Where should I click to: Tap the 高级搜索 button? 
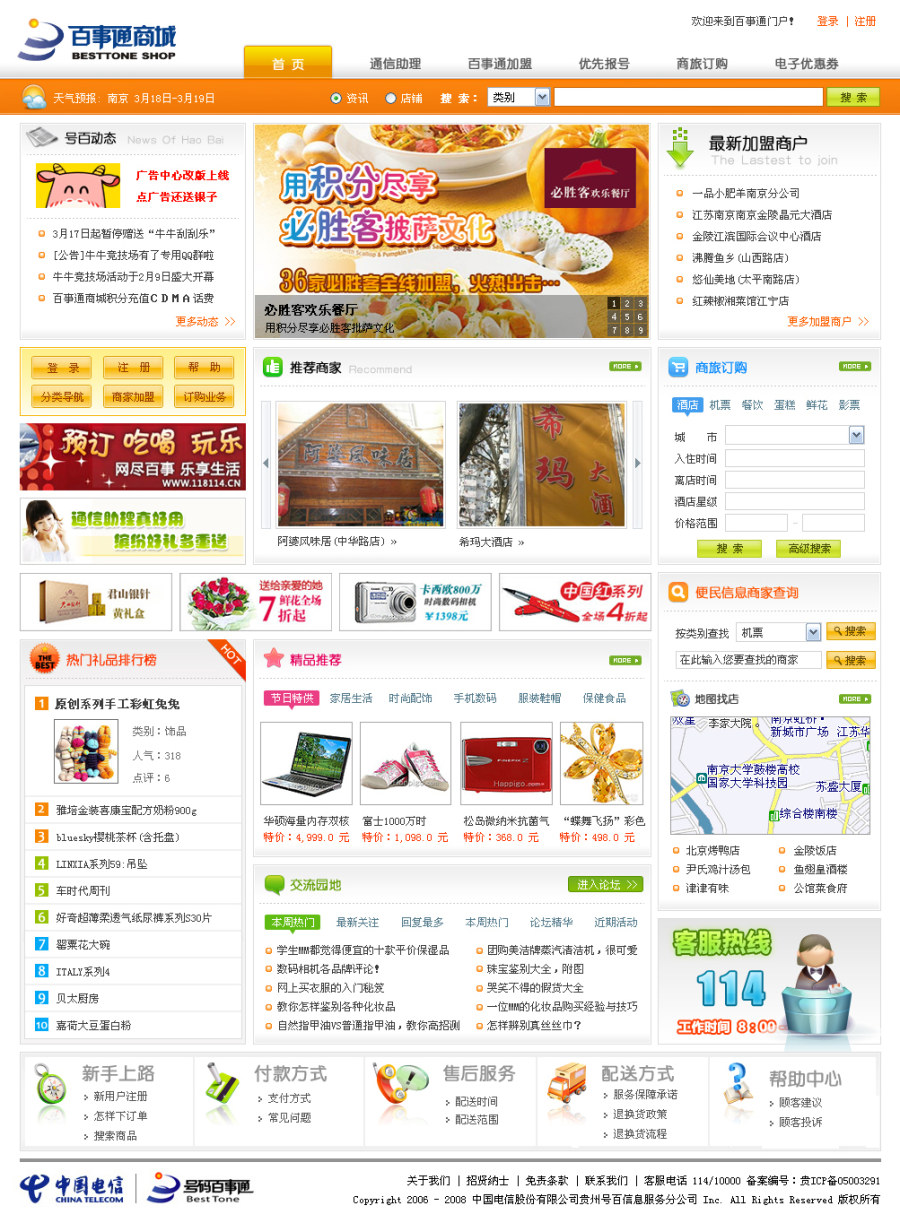(x=808, y=549)
